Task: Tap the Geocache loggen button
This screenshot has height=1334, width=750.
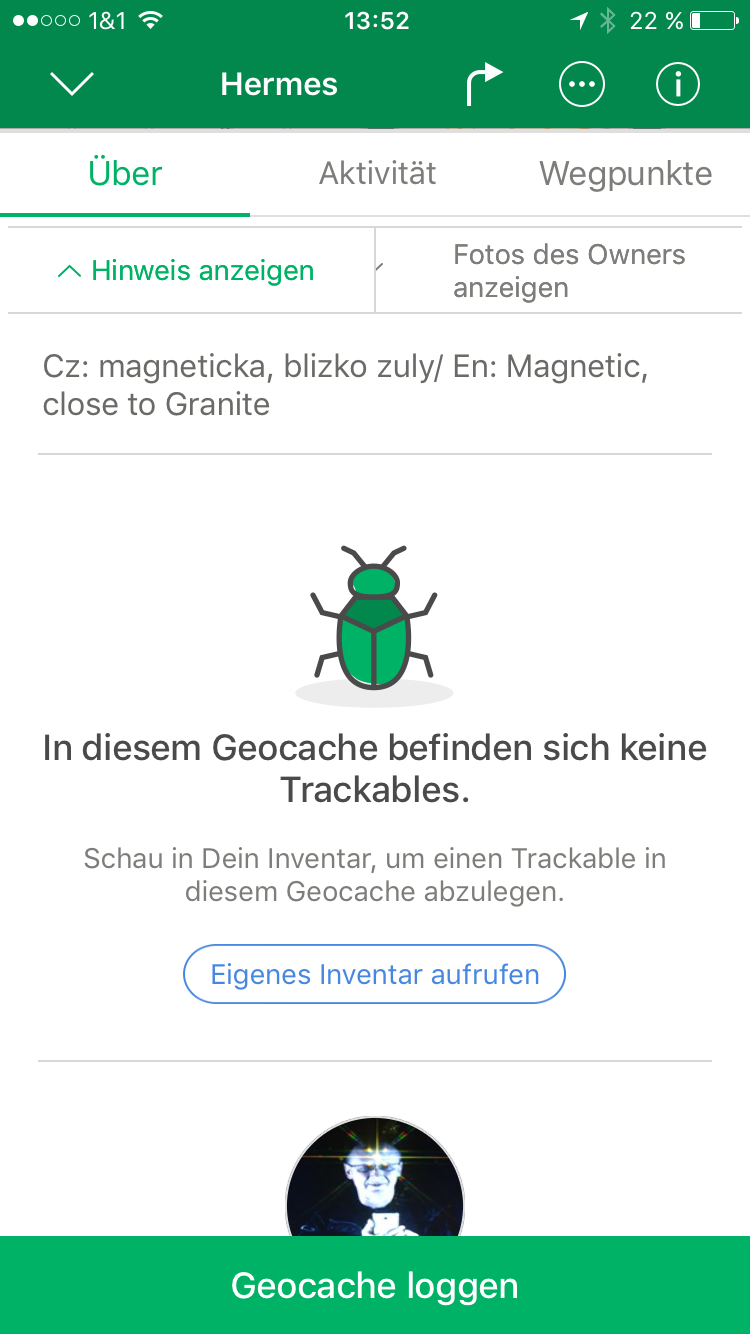Action: (x=375, y=1285)
